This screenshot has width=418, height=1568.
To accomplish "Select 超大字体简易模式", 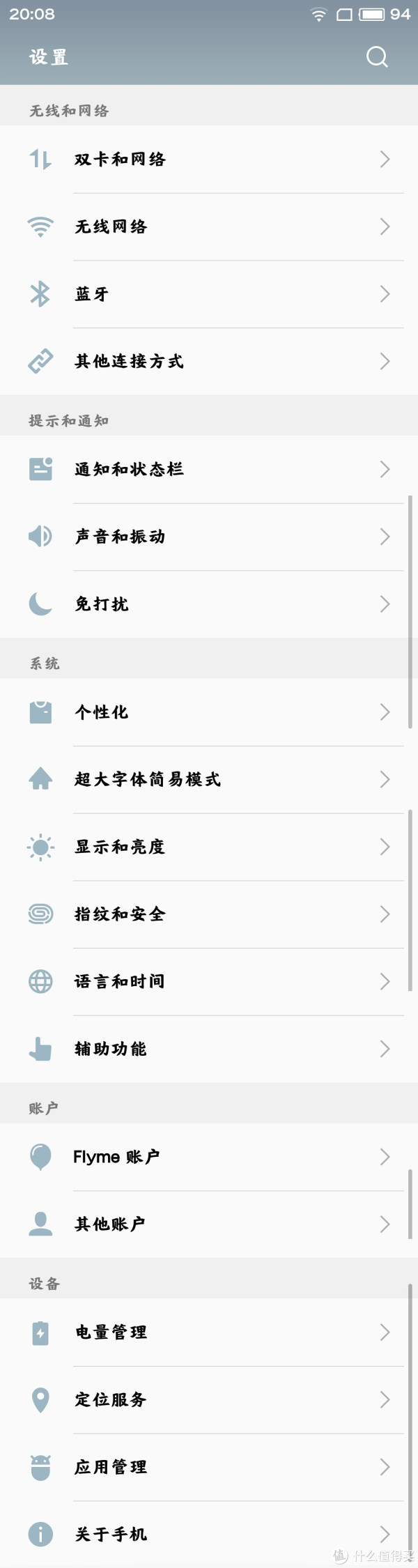I will (x=209, y=779).
